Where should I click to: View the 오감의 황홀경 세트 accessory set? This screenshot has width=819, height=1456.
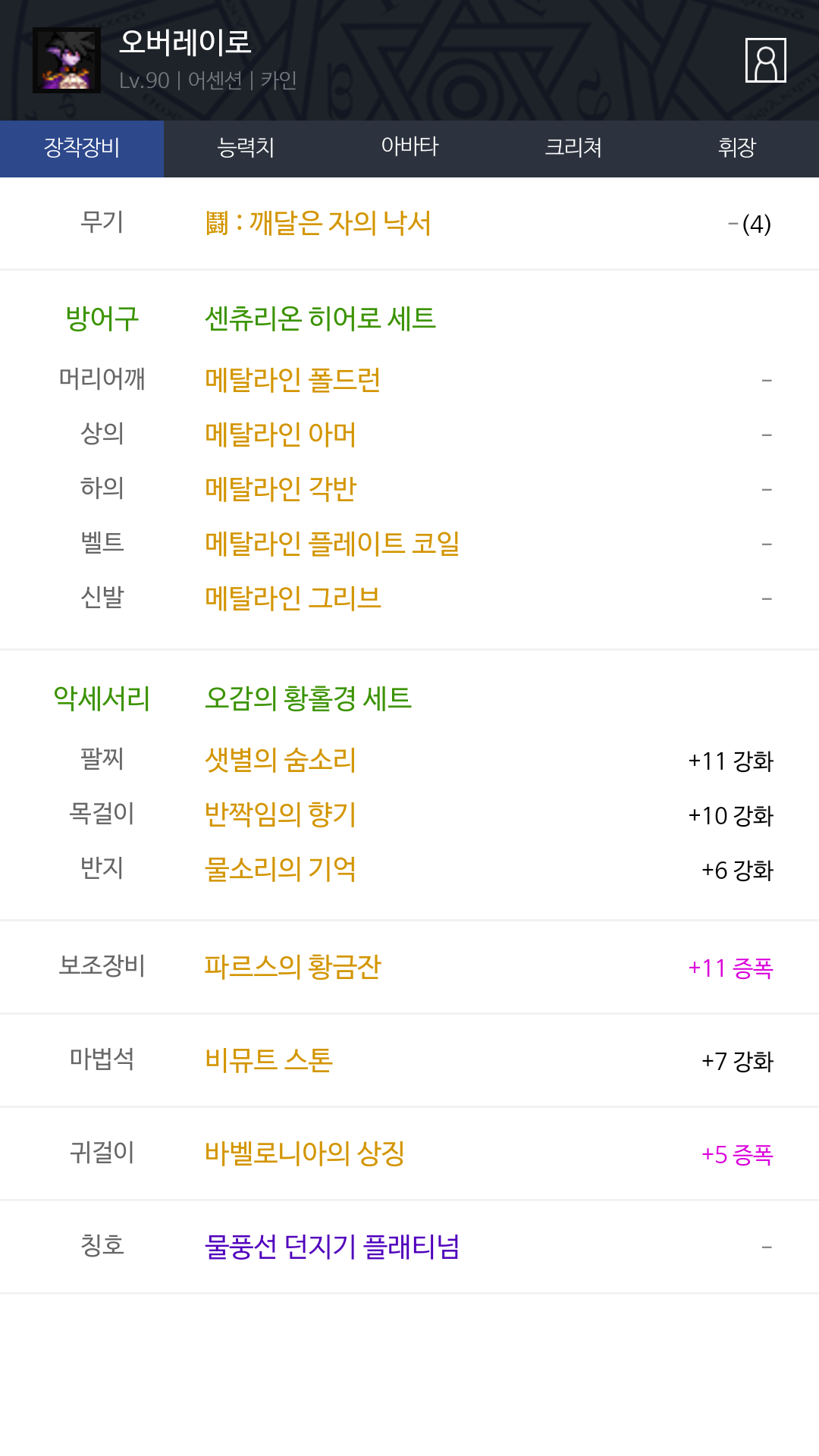[308, 698]
